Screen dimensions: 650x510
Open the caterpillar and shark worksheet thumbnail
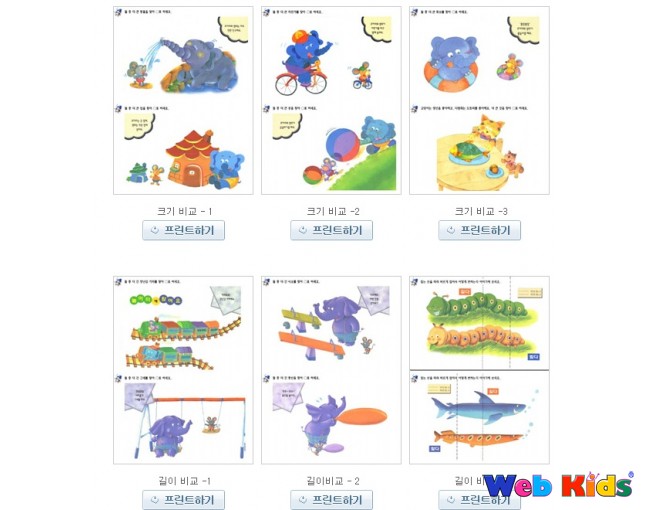(x=479, y=370)
